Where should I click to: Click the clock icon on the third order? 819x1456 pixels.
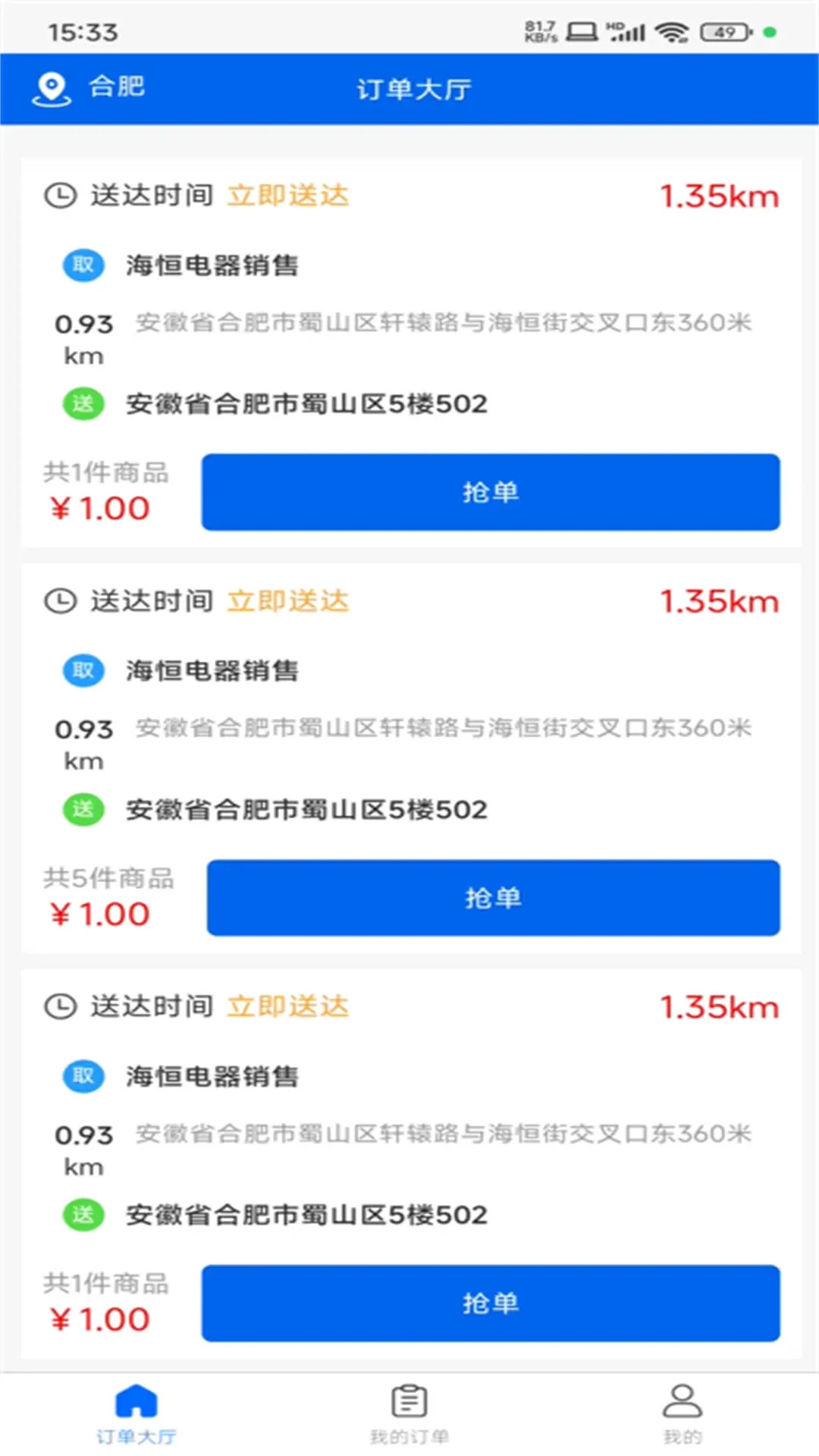(x=58, y=1006)
